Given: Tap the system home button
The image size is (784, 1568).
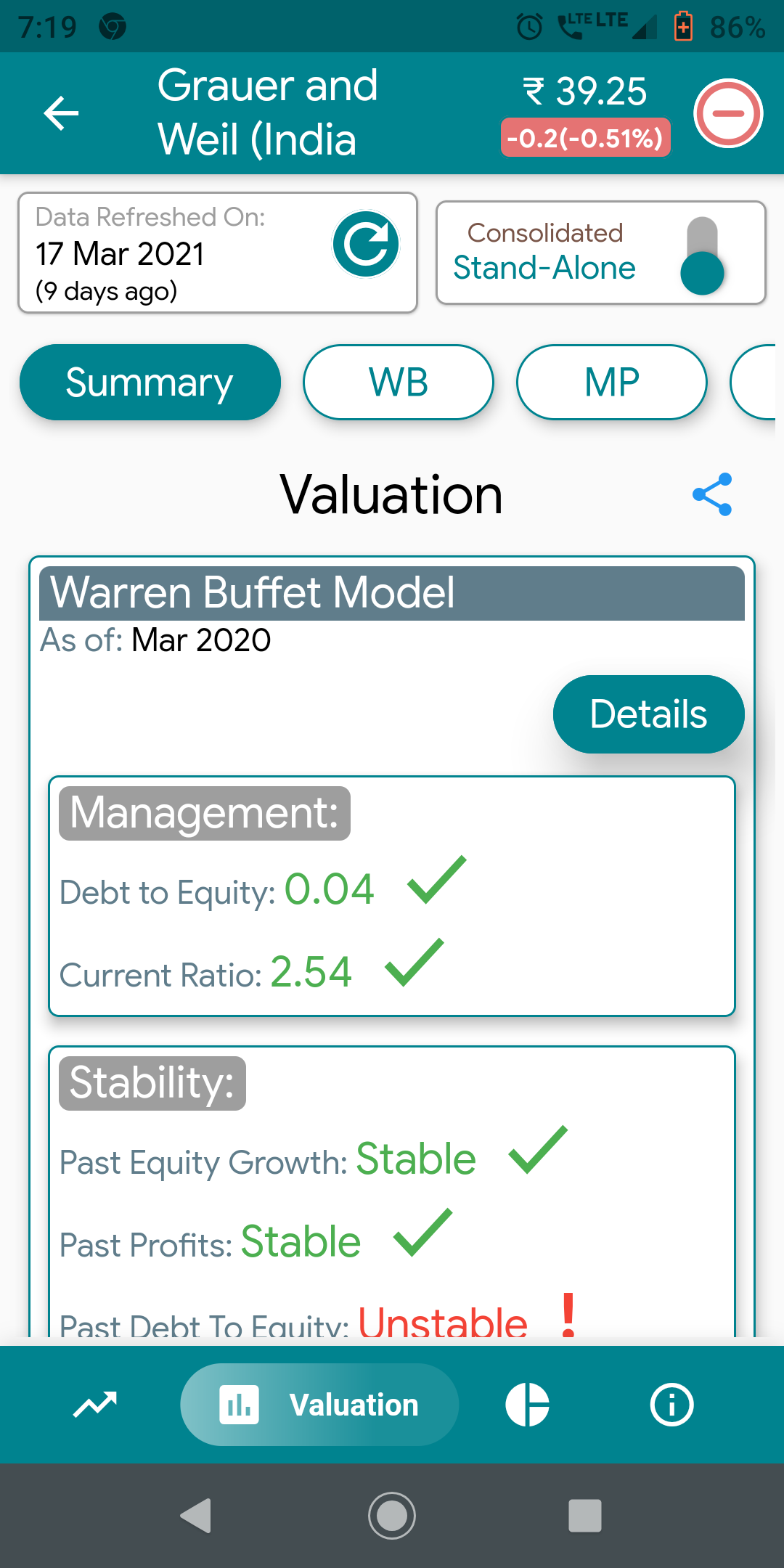Looking at the screenshot, I should (x=392, y=1516).
